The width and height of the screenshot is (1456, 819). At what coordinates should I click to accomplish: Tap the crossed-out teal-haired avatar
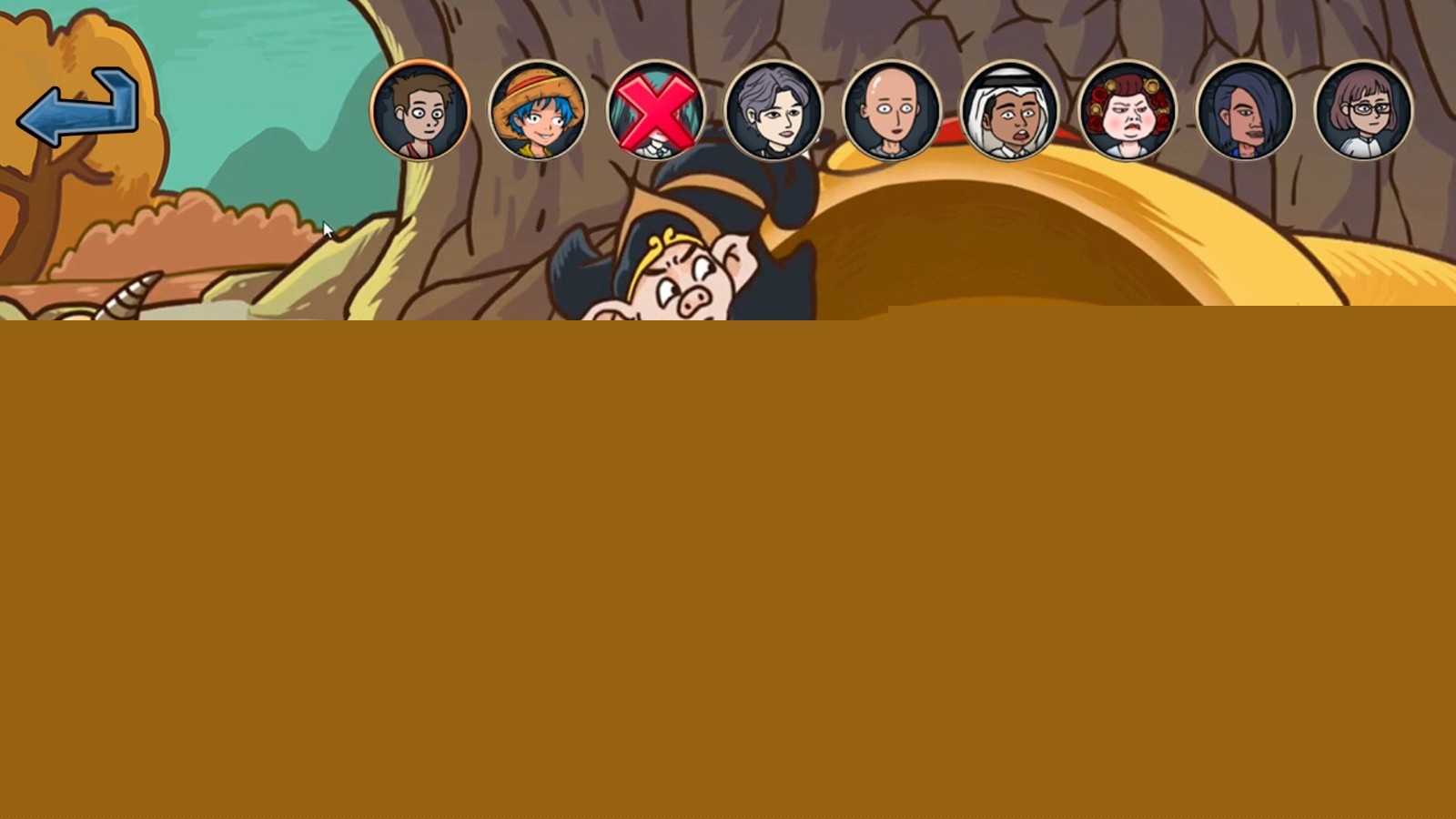point(656,111)
